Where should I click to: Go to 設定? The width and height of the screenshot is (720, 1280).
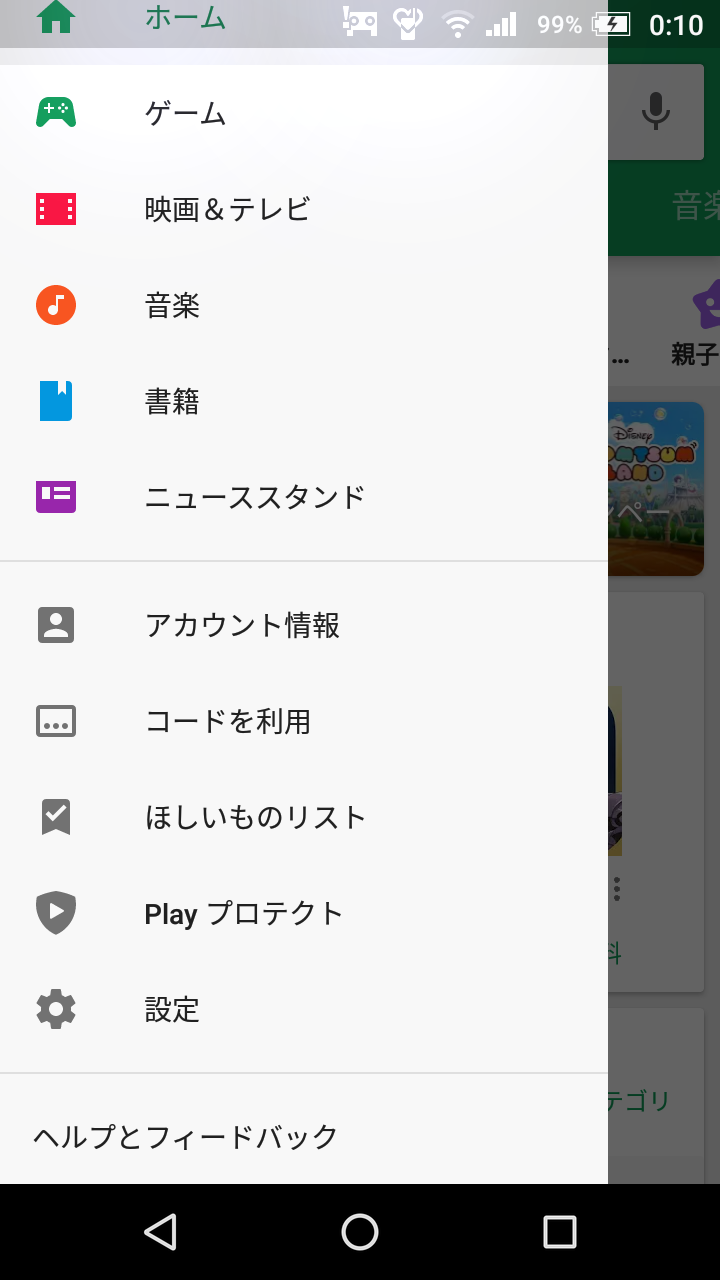172,1009
